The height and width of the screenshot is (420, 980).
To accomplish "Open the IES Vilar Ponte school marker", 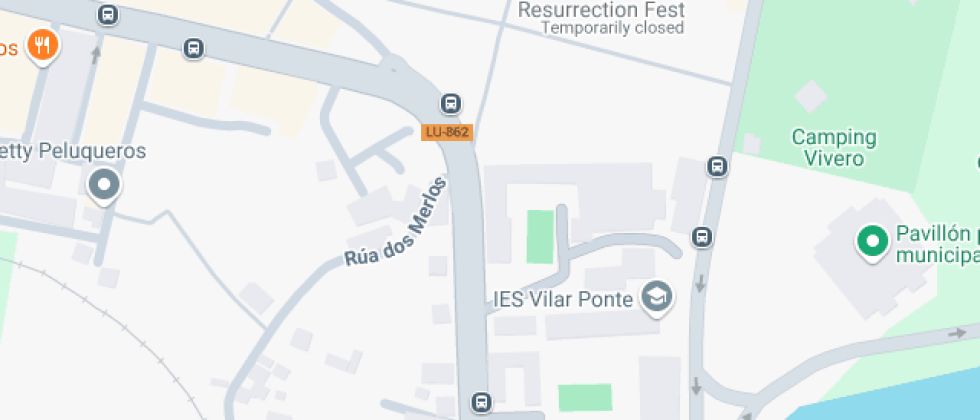I will [x=657, y=296].
